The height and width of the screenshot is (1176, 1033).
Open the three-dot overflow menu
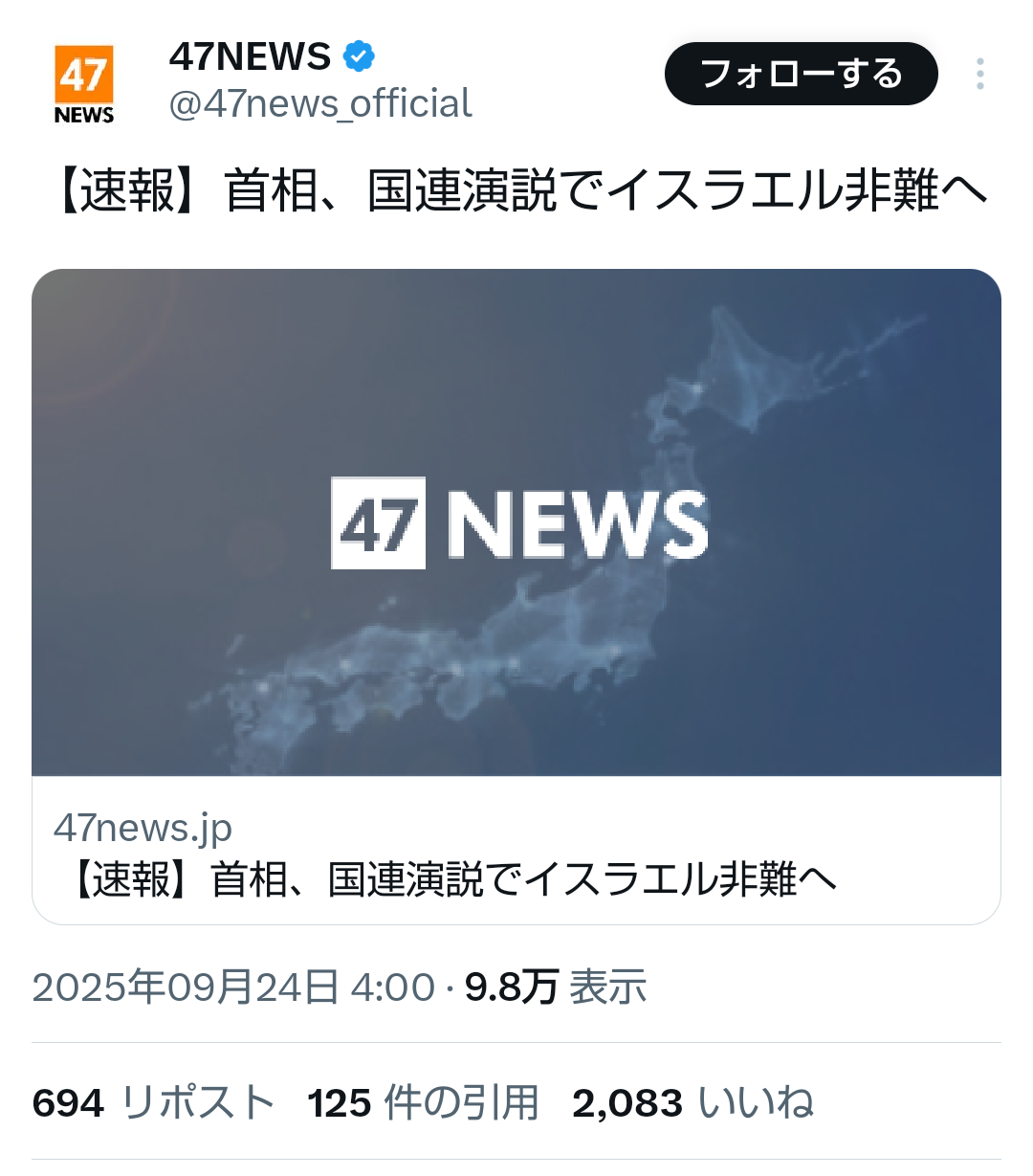tap(980, 74)
